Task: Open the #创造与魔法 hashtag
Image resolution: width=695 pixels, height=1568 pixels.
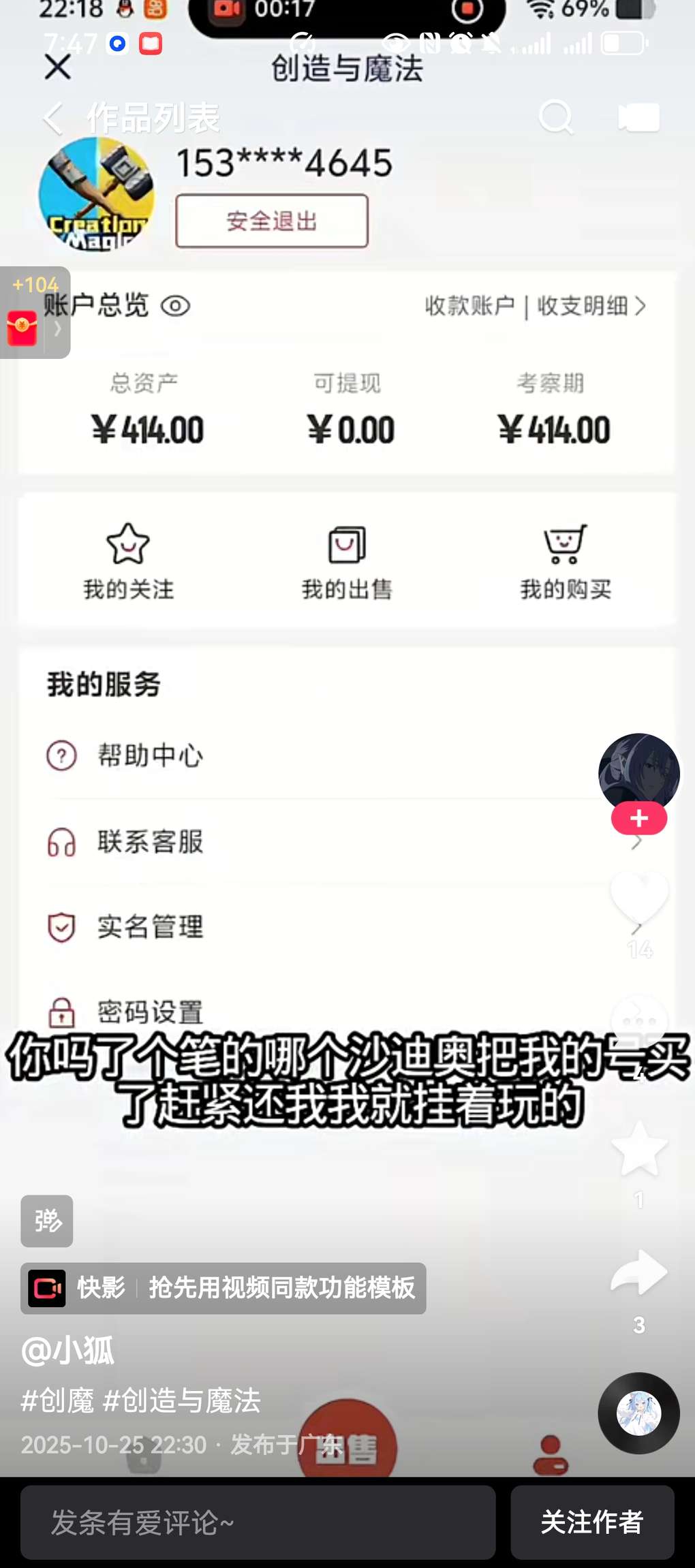Action: [x=182, y=1401]
